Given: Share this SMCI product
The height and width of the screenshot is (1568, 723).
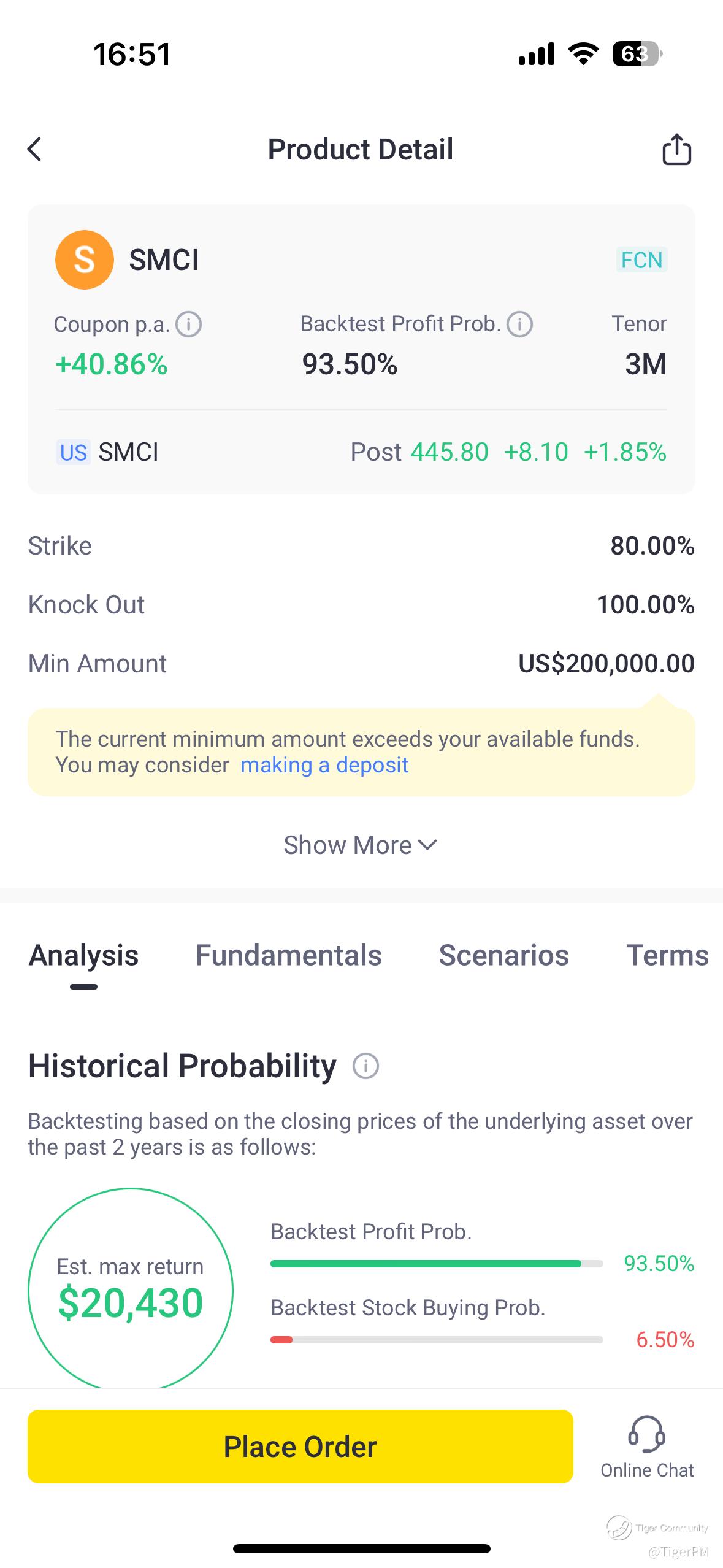Looking at the screenshot, I should click(x=676, y=149).
